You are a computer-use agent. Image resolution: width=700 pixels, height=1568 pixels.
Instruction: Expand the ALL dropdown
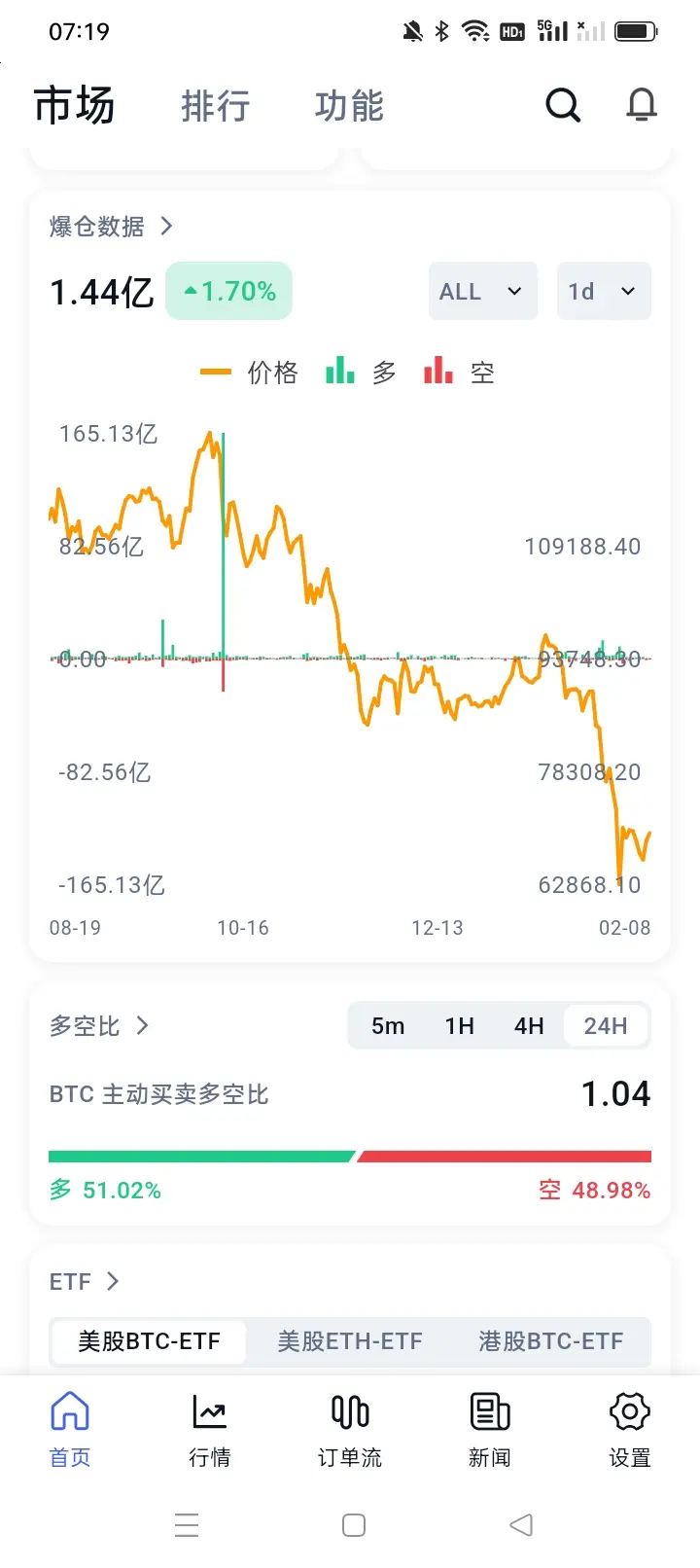click(482, 291)
